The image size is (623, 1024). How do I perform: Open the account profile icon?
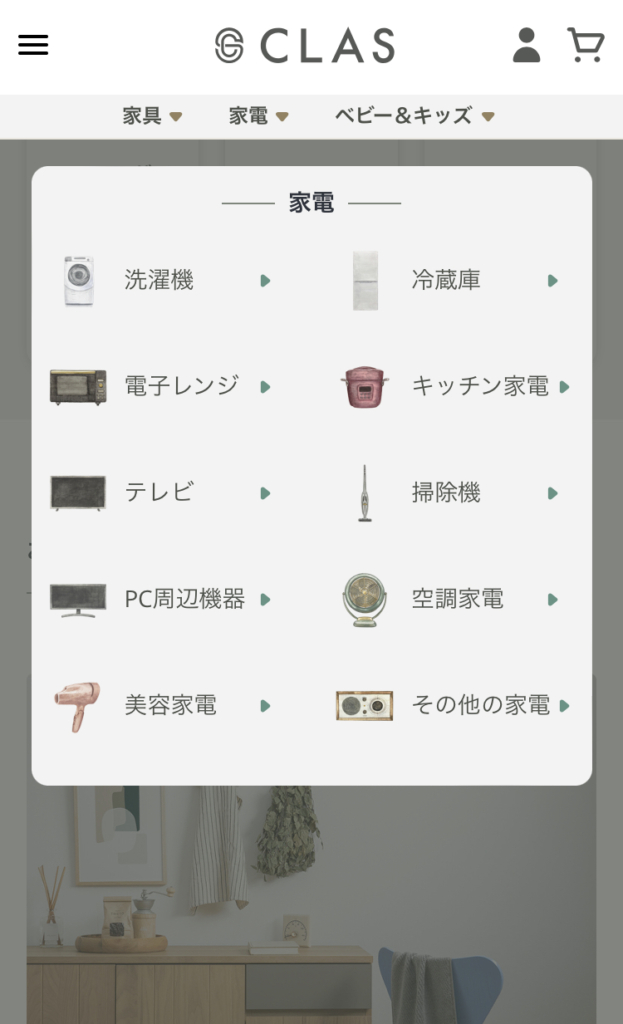click(x=526, y=45)
